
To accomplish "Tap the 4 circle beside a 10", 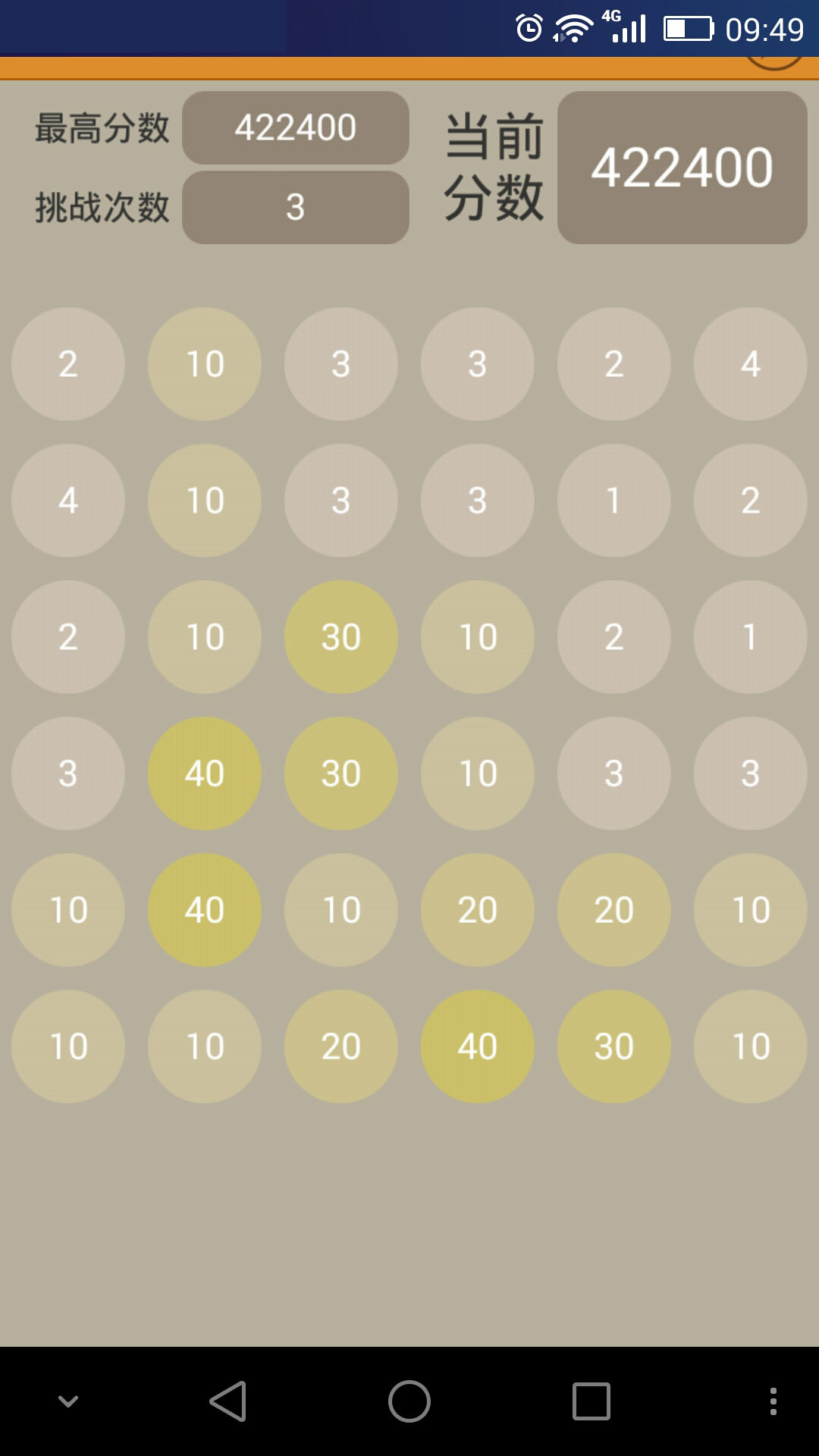I will [x=68, y=500].
